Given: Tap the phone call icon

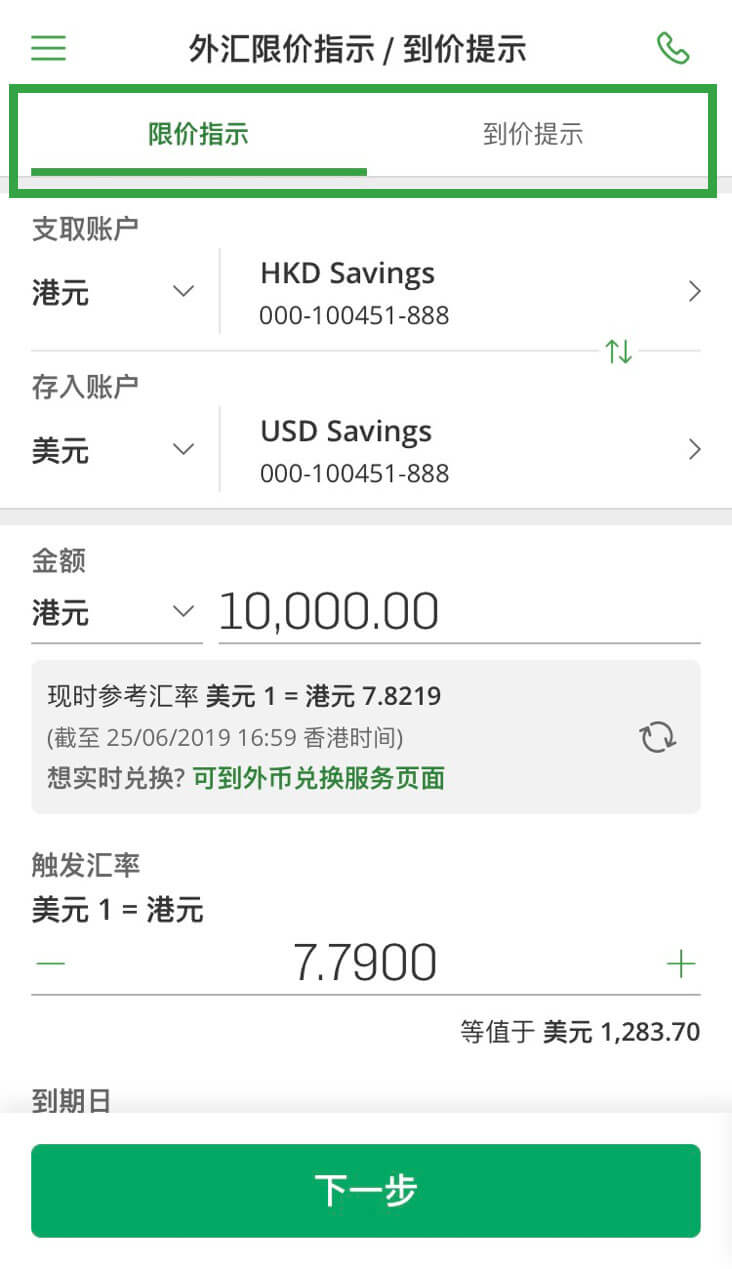Looking at the screenshot, I should click(673, 48).
